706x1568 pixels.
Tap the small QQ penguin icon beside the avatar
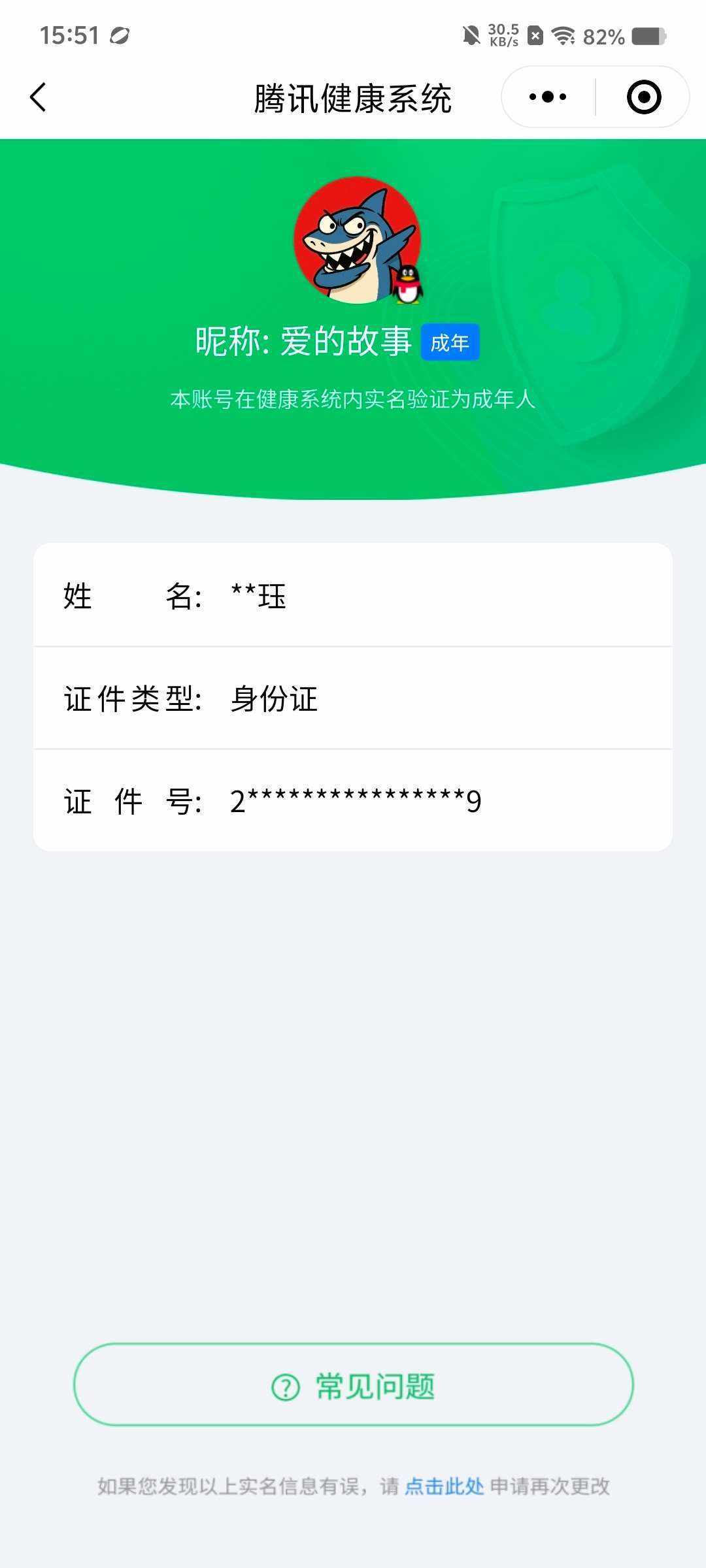pos(409,284)
